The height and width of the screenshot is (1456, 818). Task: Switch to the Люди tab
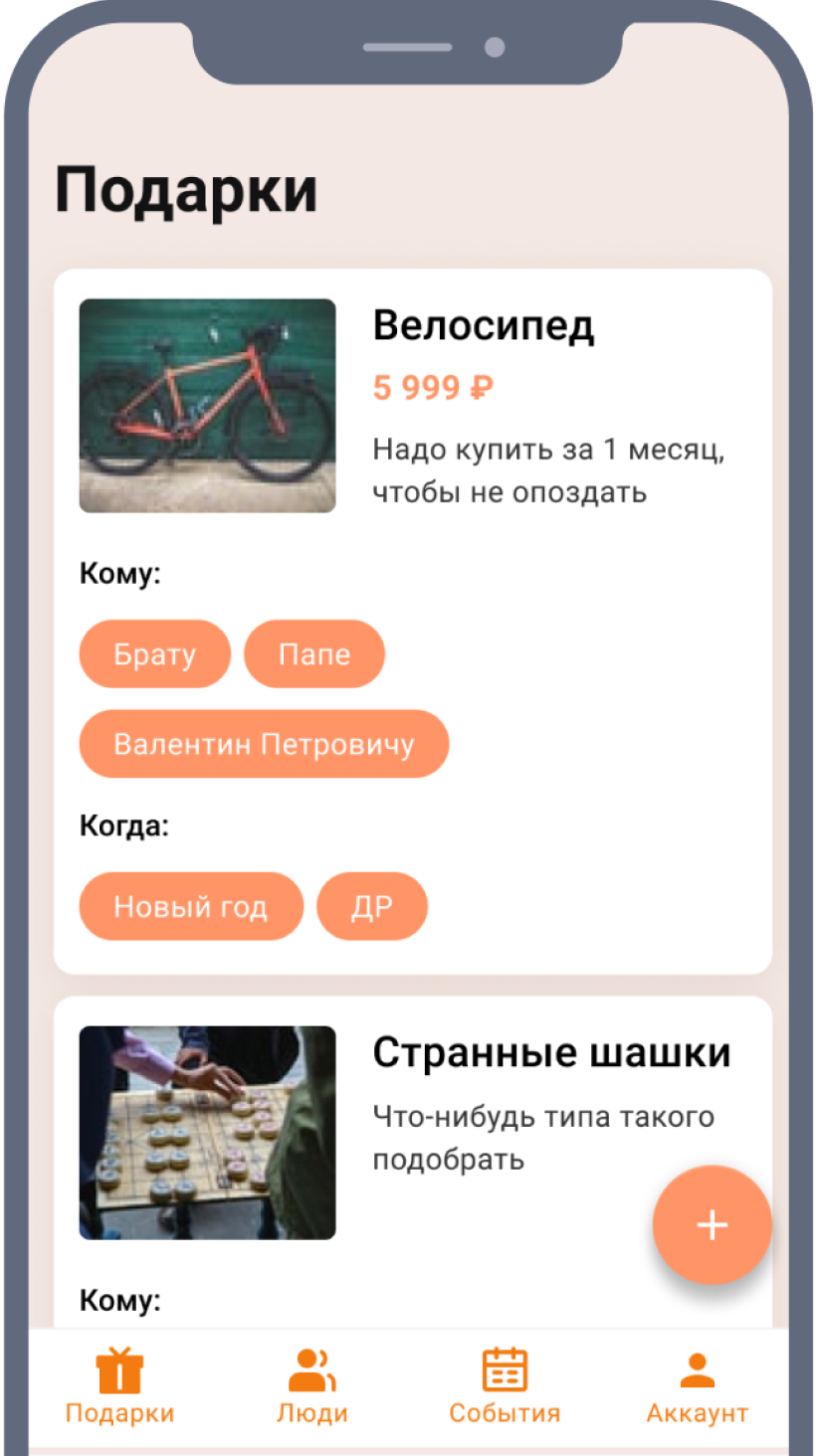click(312, 1386)
